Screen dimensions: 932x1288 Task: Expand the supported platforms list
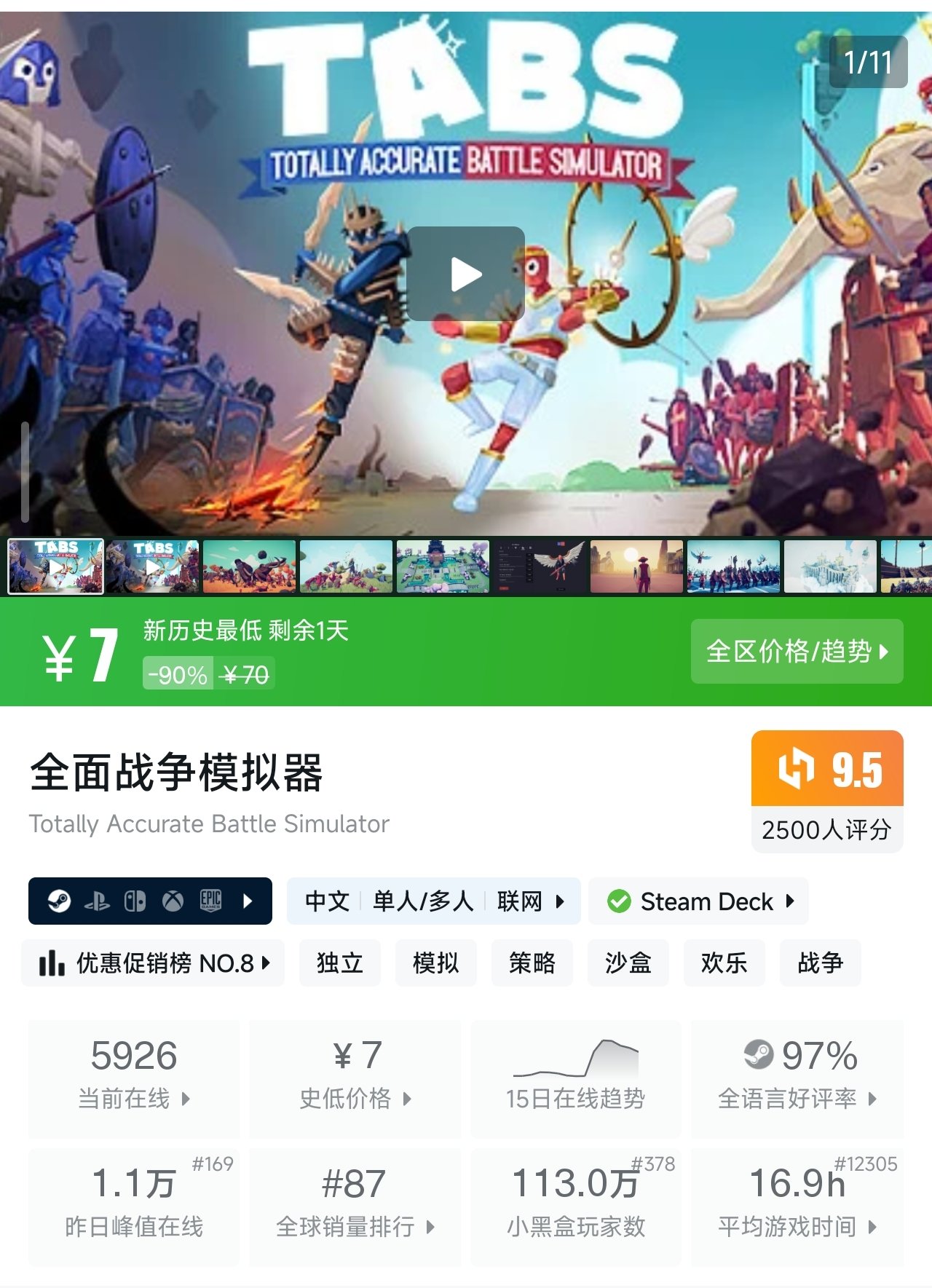coord(150,901)
